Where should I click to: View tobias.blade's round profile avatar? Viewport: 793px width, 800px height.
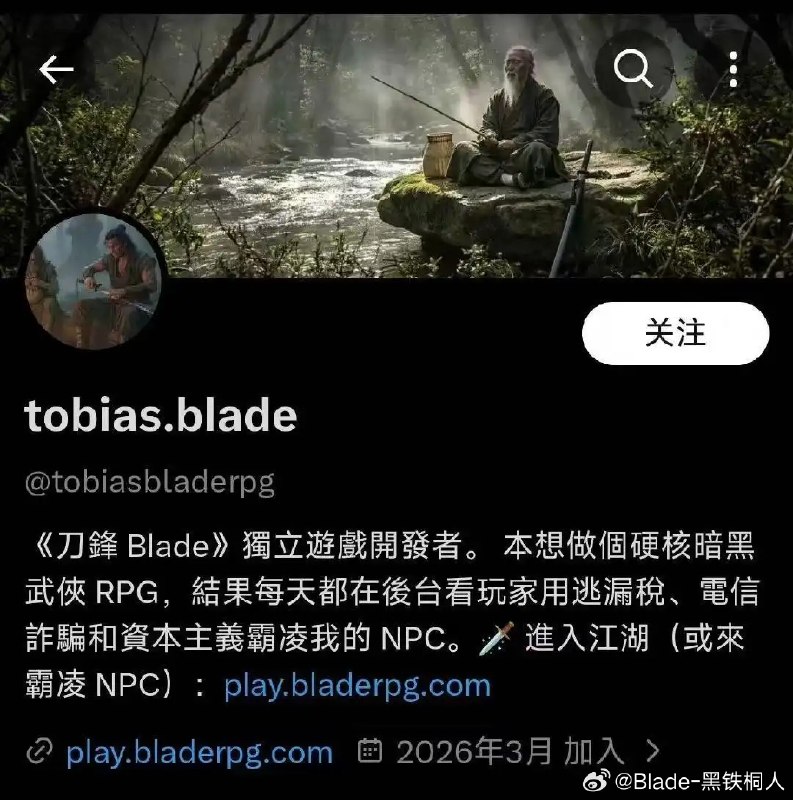(97, 281)
